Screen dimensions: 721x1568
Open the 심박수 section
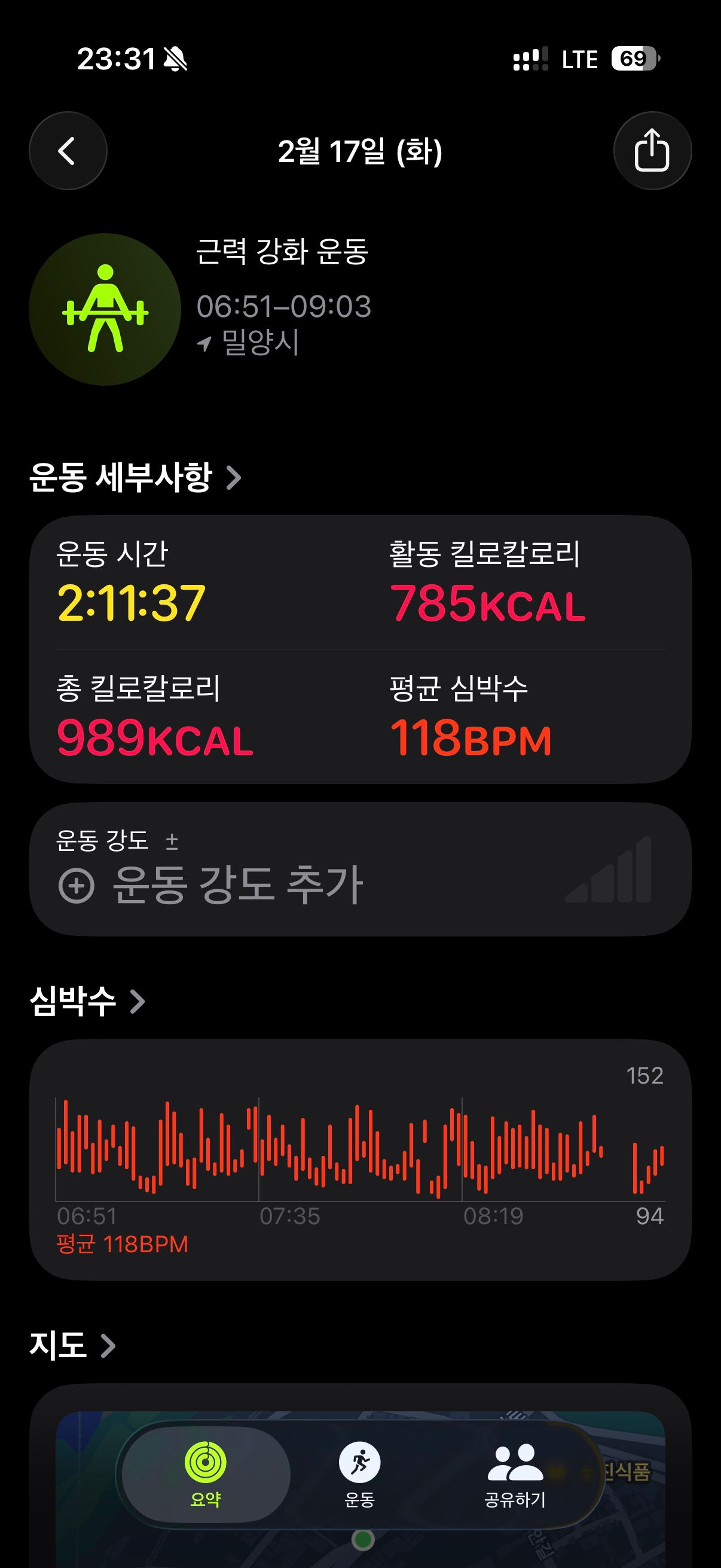(88, 1001)
